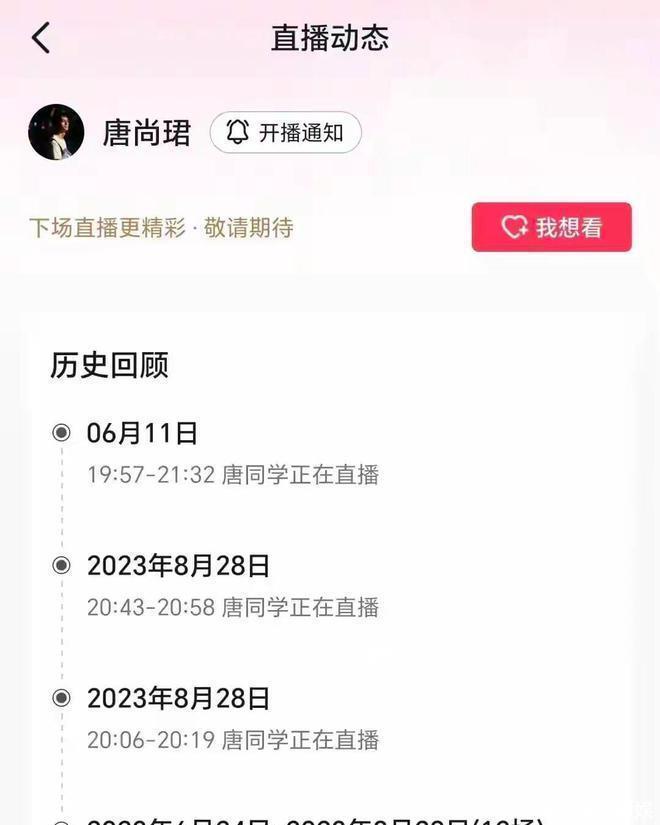The image size is (660, 825).
Task: Enable the 开播通知 live notification
Action: (x=285, y=132)
